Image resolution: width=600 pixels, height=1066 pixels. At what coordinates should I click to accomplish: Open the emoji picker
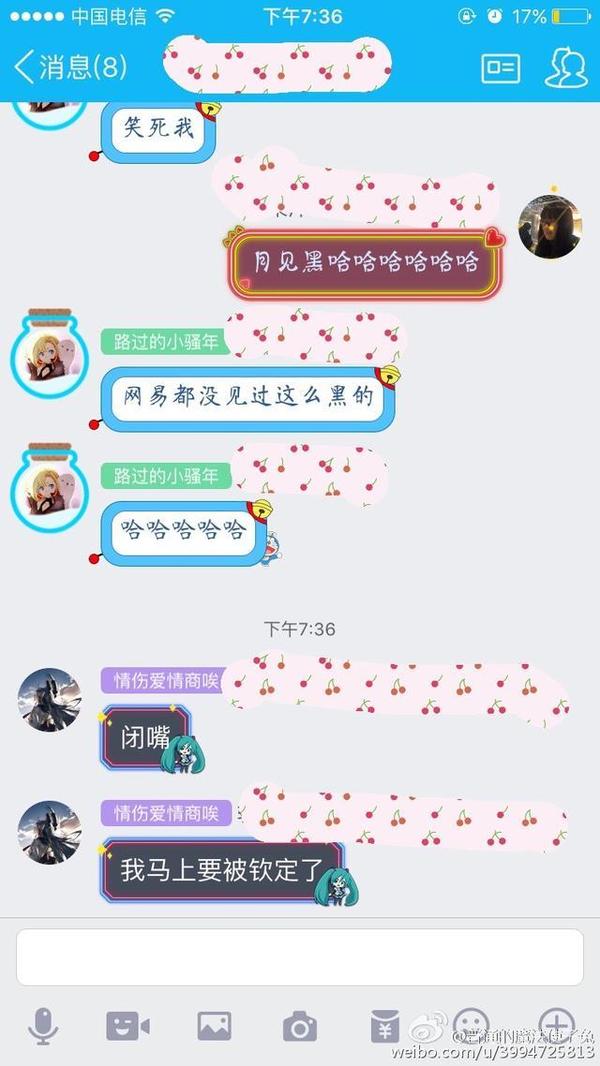471,1024
